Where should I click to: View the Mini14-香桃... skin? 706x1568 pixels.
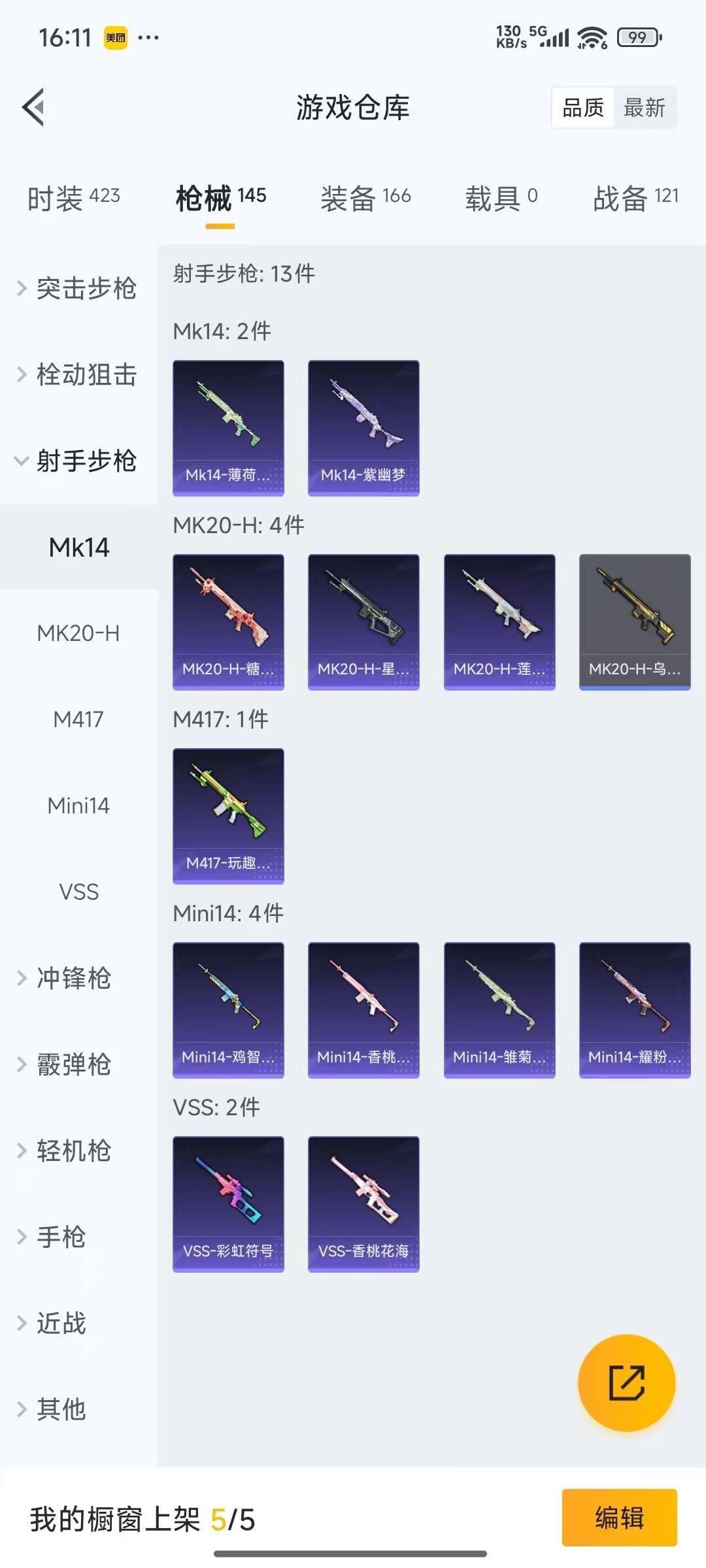[363, 1010]
